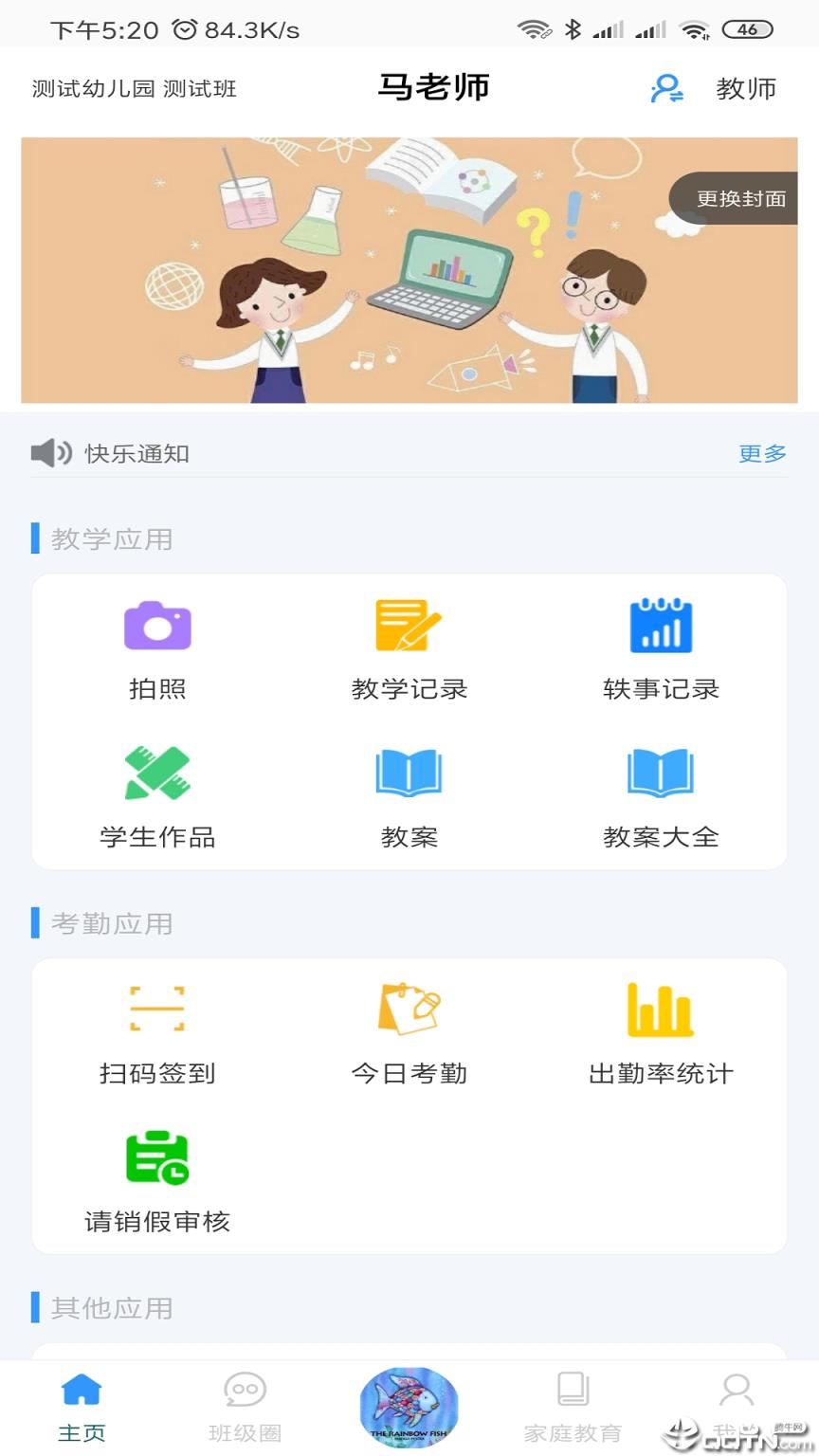The width and height of the screenshot is (819, 1456).
Task: Open 今日考勤 today's attendance
Action: [408, 1029]
